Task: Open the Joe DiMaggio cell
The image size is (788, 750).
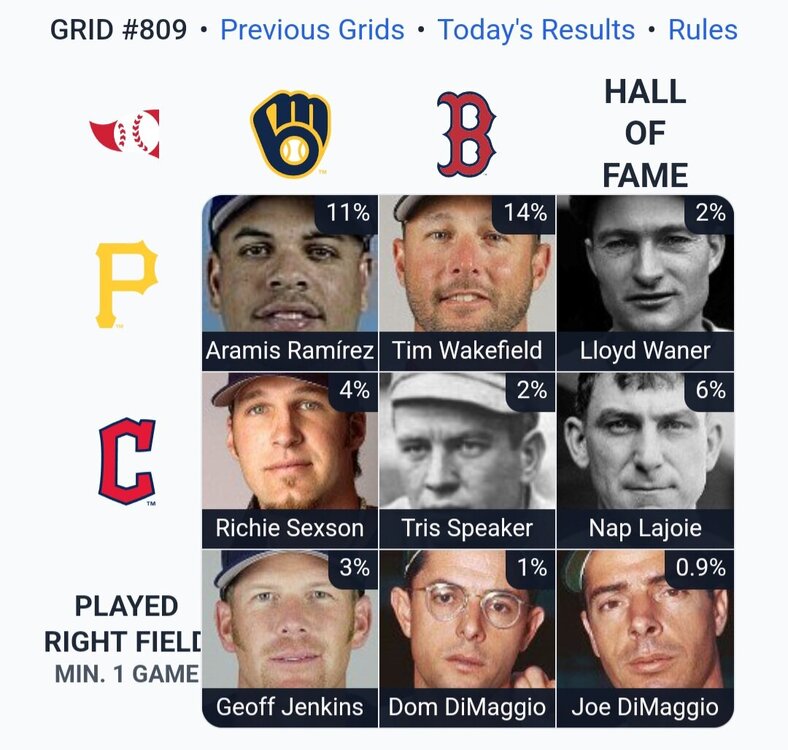Action: click(645, 636)
